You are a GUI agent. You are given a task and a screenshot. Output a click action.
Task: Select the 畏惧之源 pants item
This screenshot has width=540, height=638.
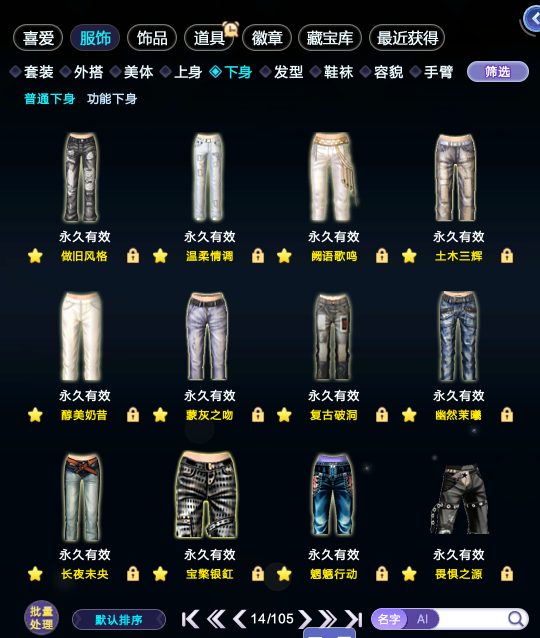pyautogui.click(x=459, y=498)
